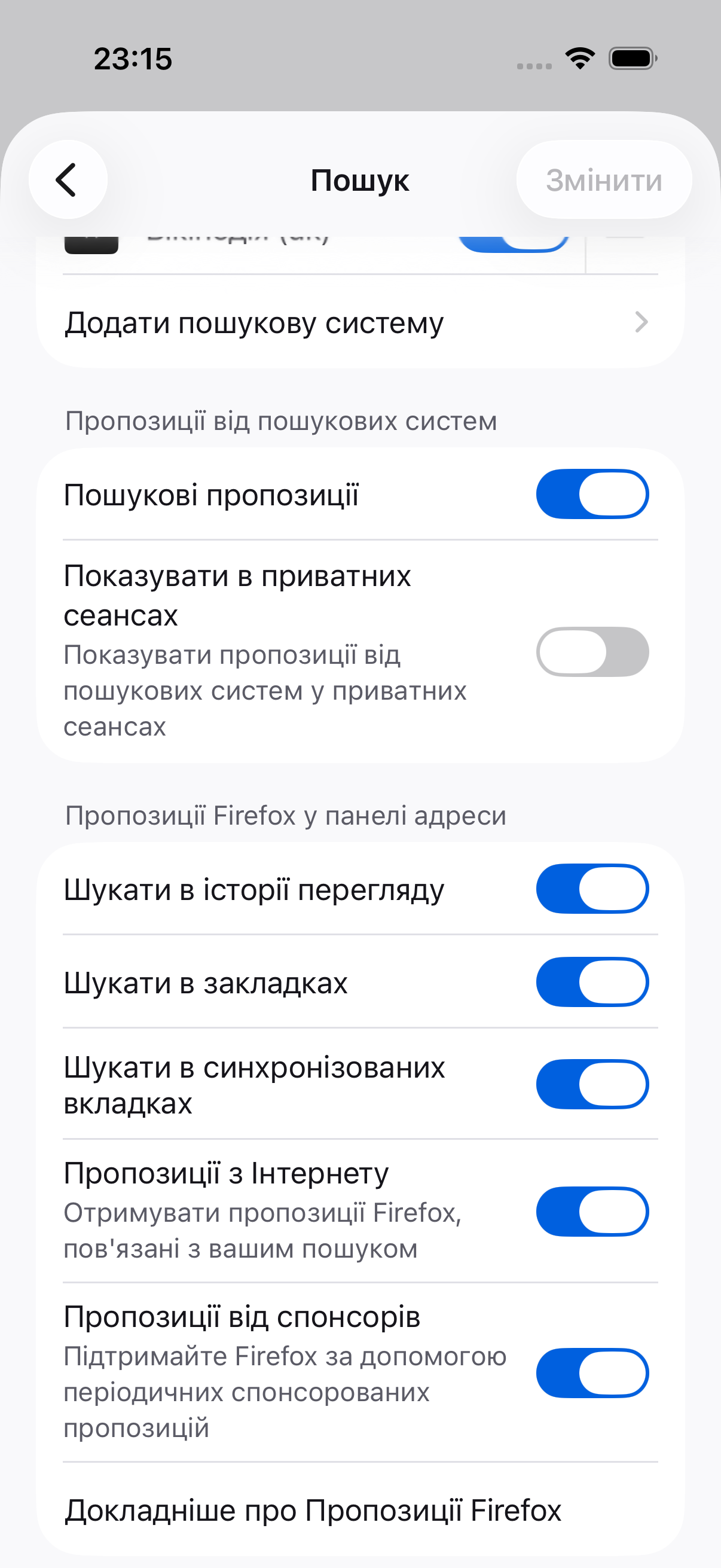Enable Показувати в приватних сеансах
The height and width of the screenshot is (1568, 721).
(592, 651)
